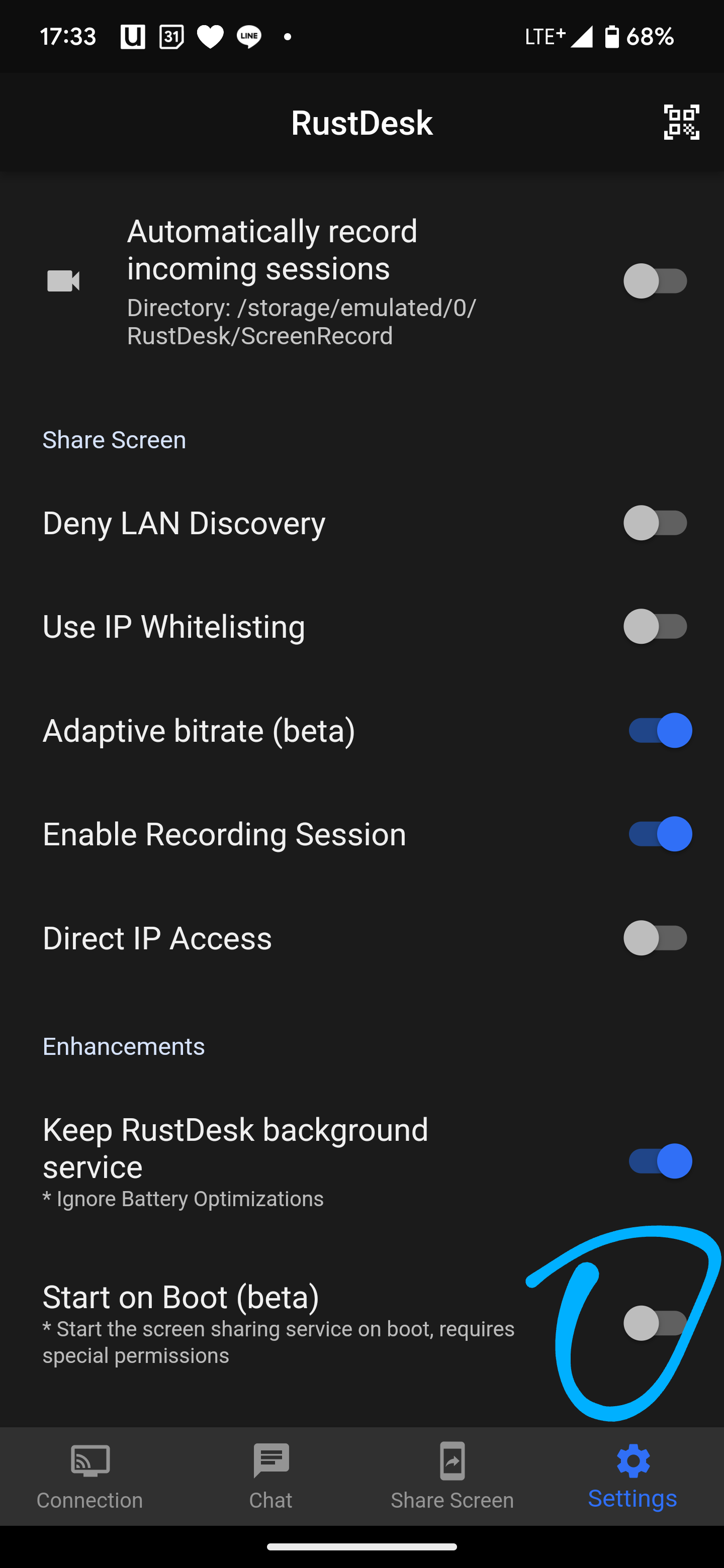The width and height of the screenshot is (724, 1568).
Task: Click the screen recording camera icon
Action: 63,280
